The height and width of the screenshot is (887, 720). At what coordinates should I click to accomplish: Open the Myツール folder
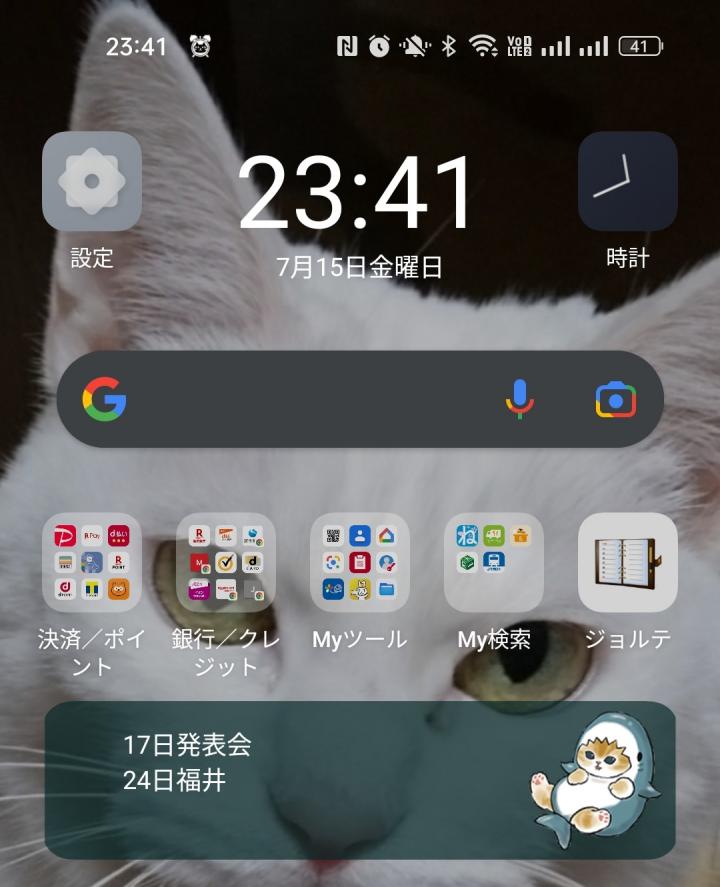click(x=360, y=562)
